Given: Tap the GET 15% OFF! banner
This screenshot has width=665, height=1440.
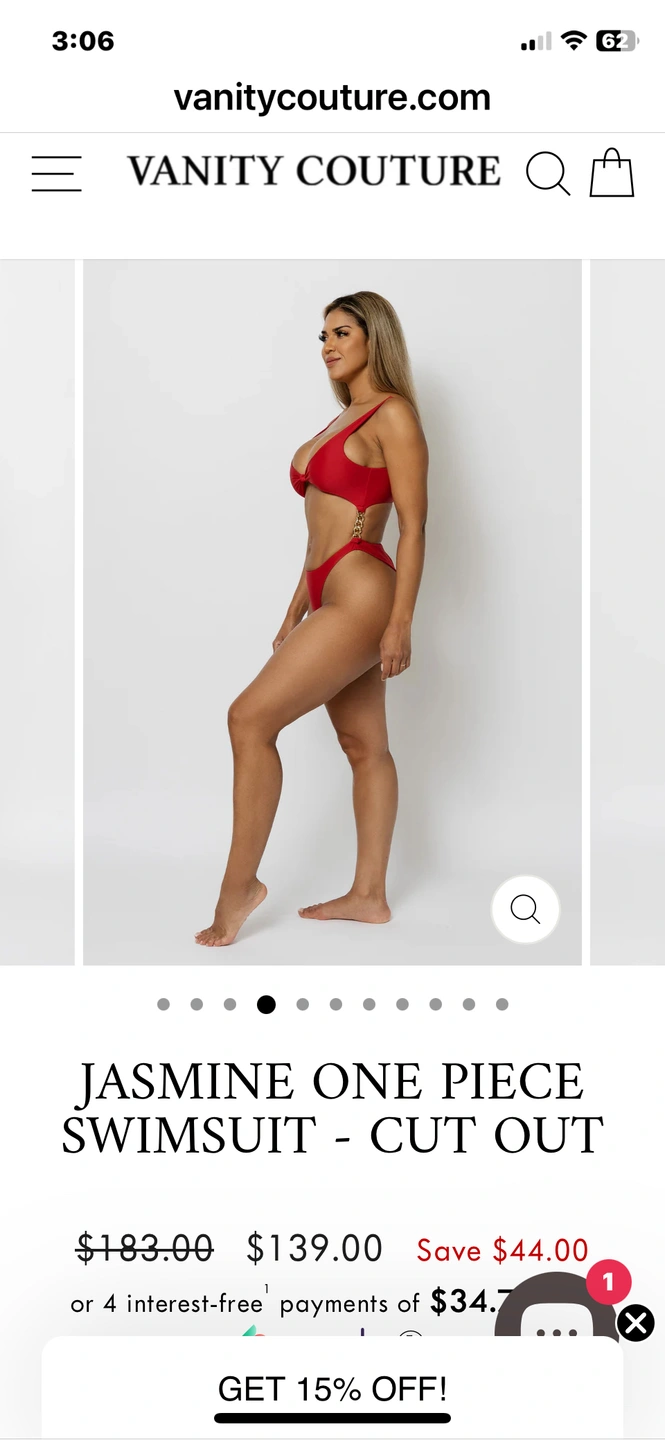Looking at the screenshot, I should 332,1388.
